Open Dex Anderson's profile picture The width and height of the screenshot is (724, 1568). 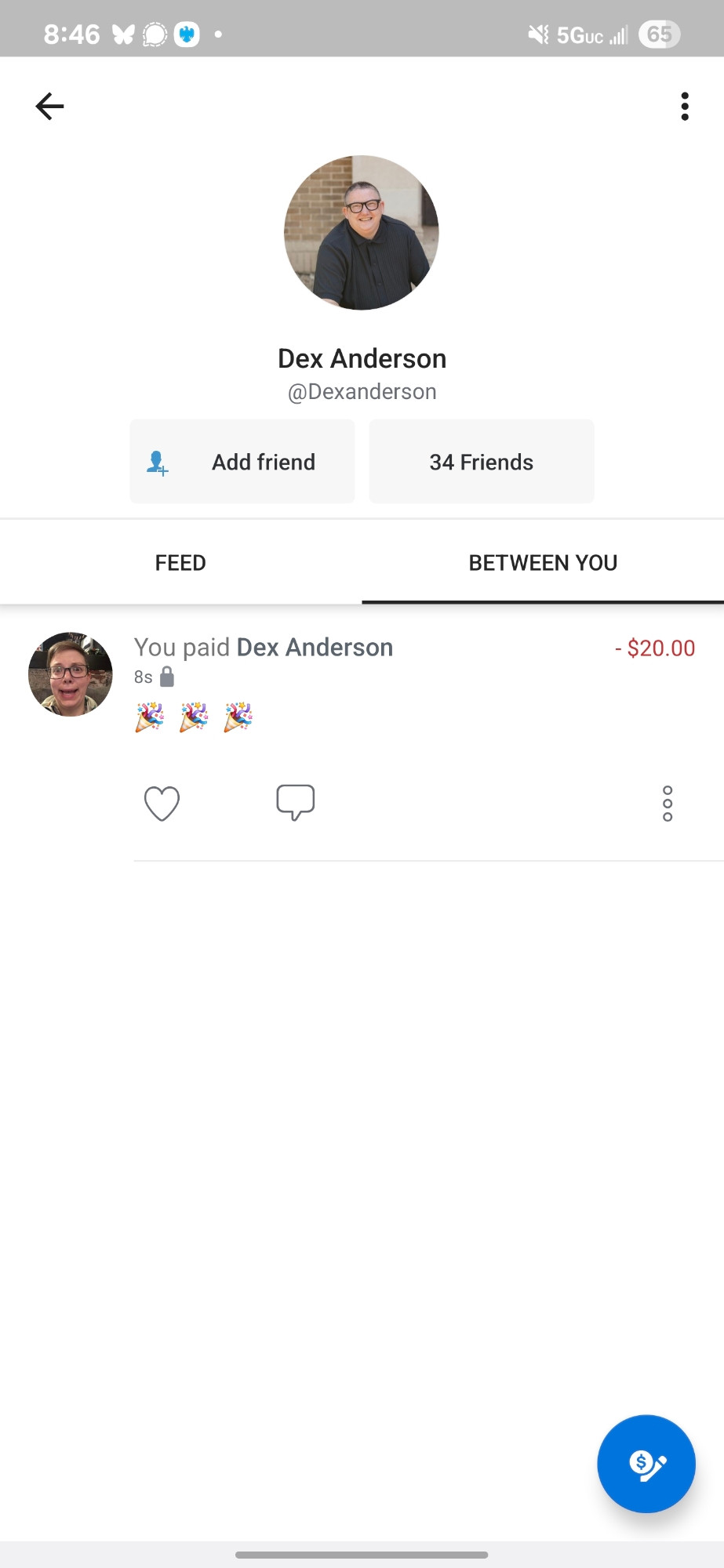pyautogui.click(x=362, y=233)
